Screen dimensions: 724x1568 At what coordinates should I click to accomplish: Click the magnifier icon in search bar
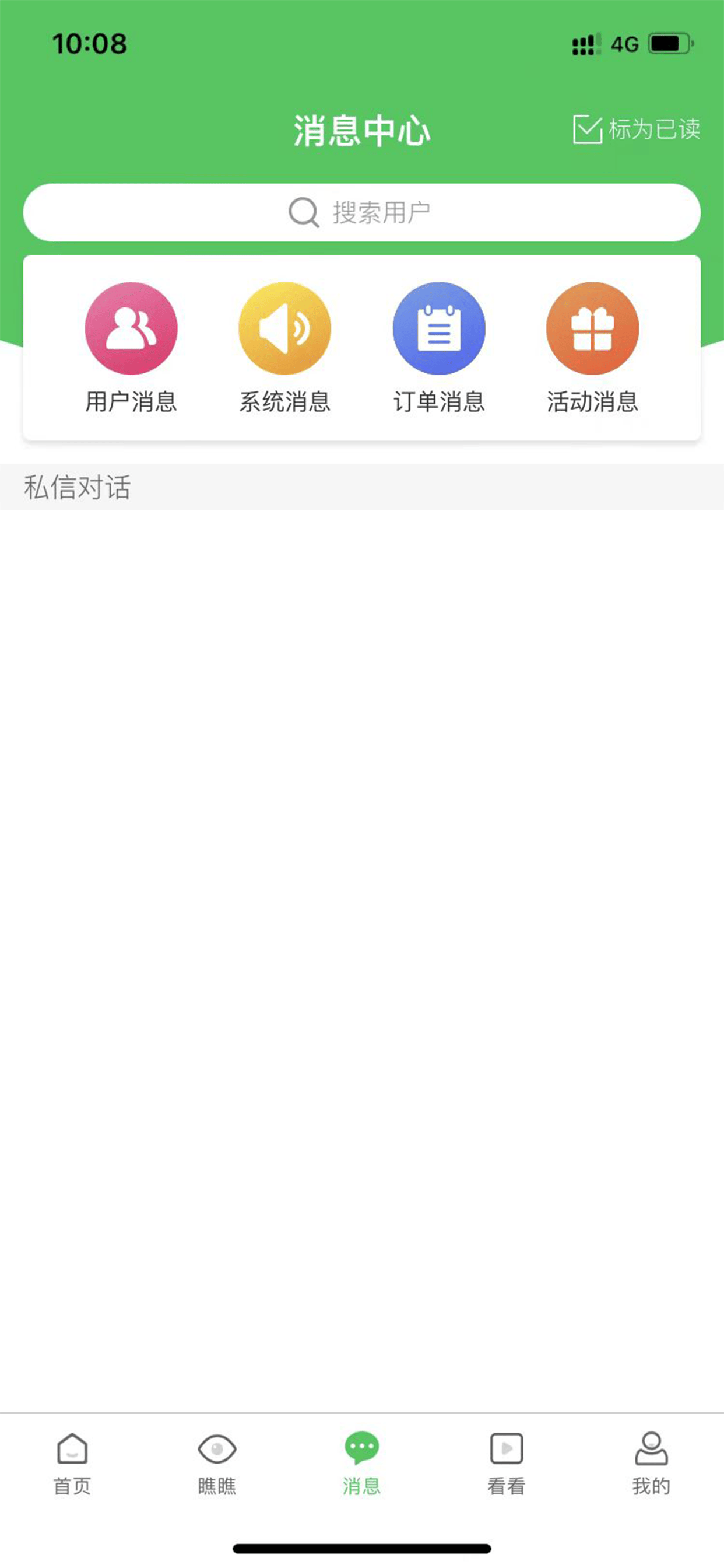click(303, 212)
